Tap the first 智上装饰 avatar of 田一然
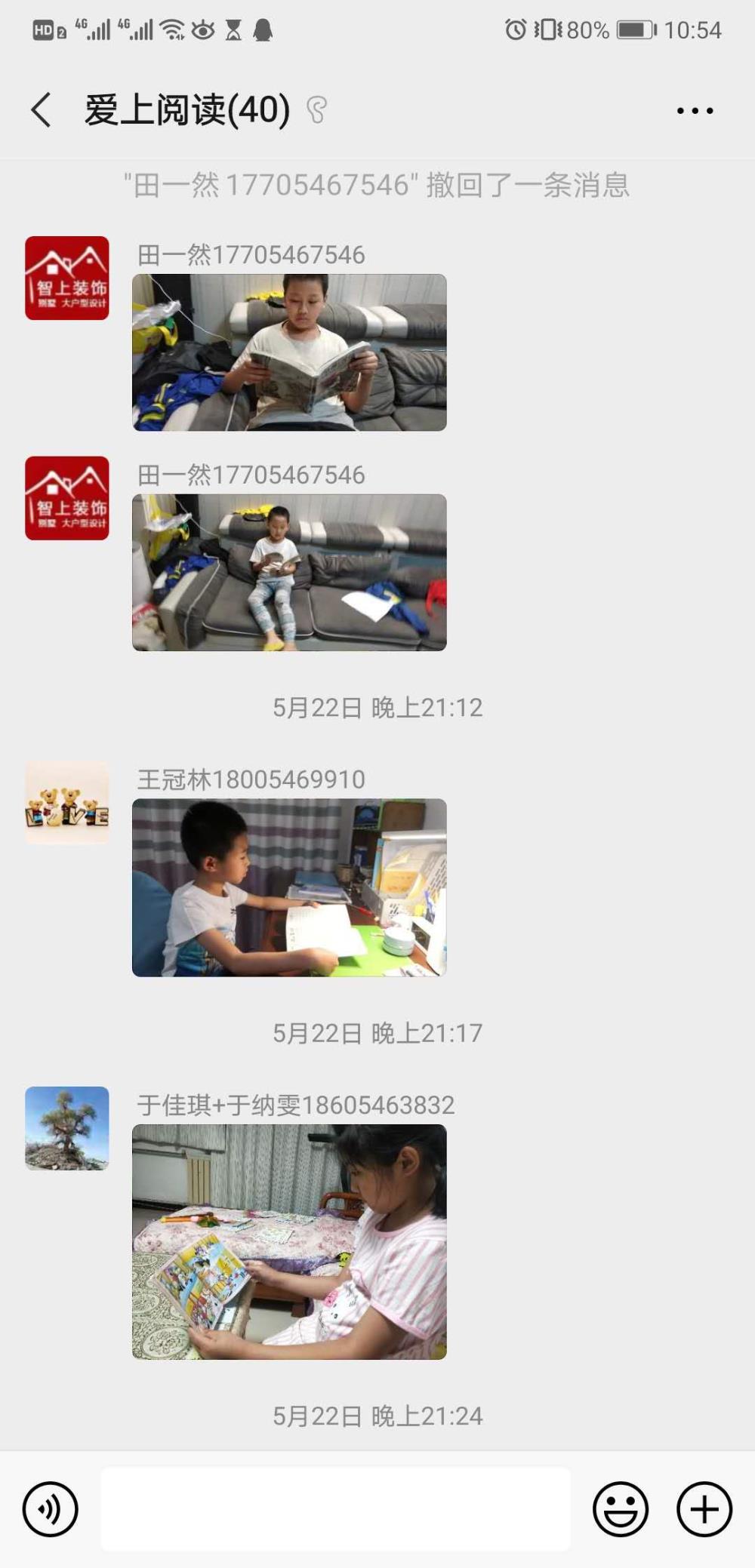 pos(67,278)
